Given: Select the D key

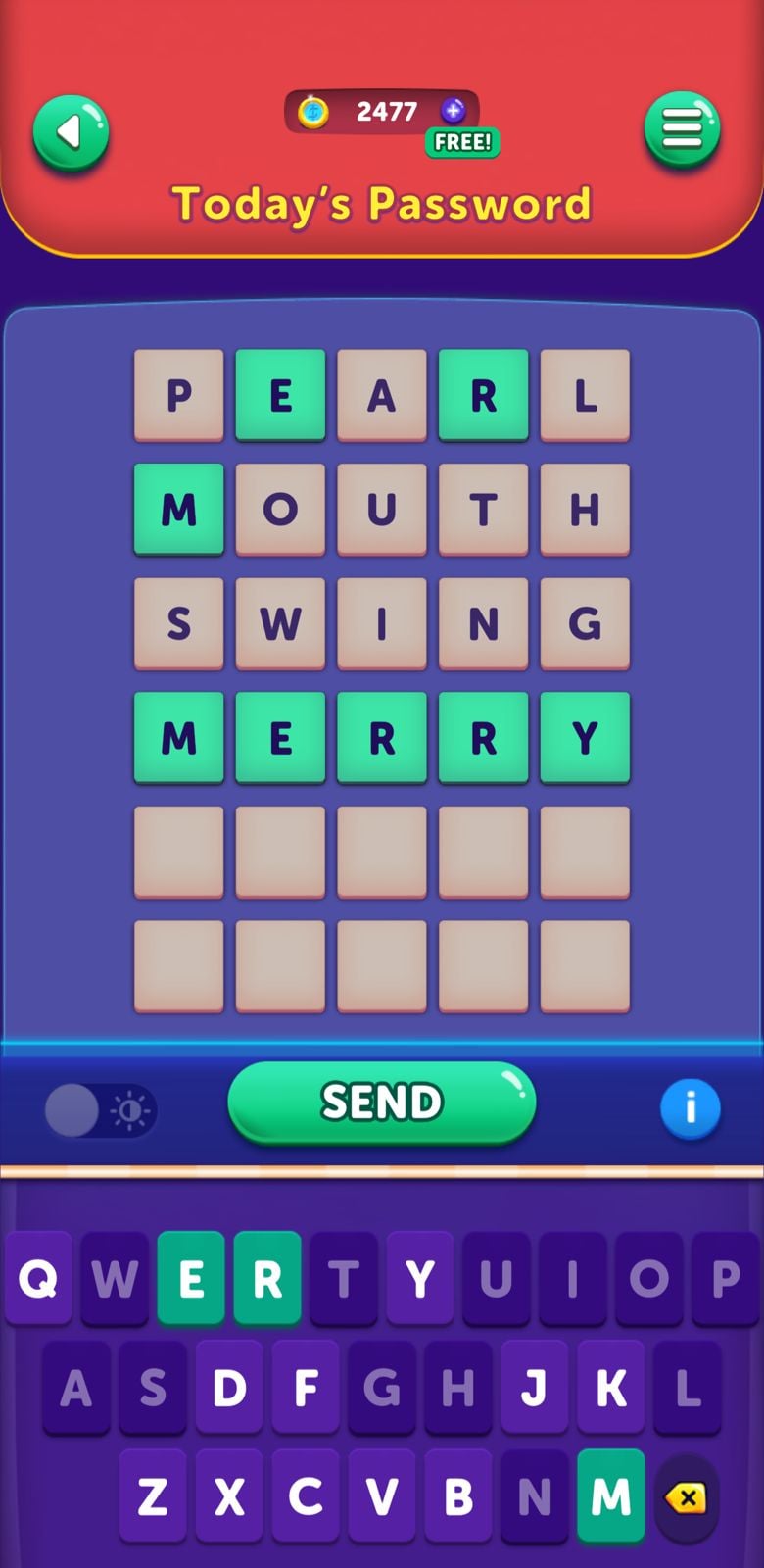Looking at the screenshot, I should click(x=229, y=1387).
